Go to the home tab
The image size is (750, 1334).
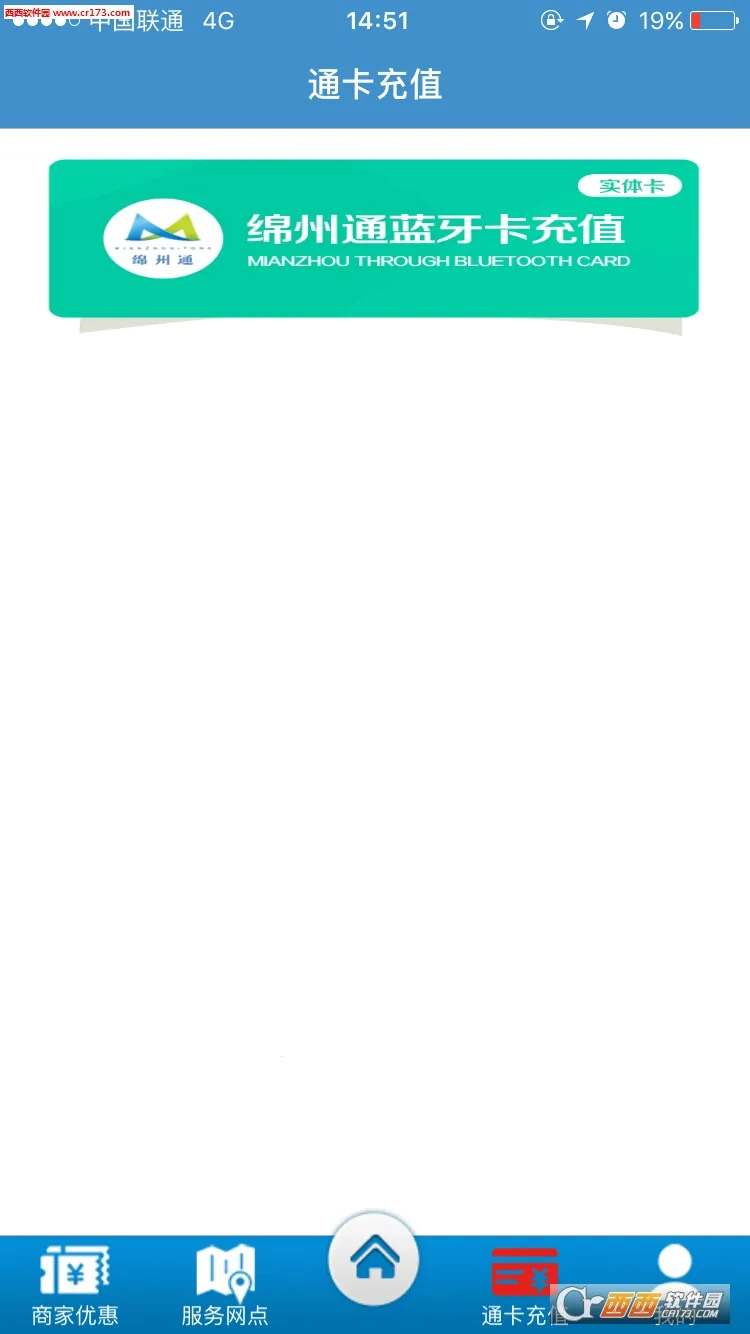pos(374,1258)
